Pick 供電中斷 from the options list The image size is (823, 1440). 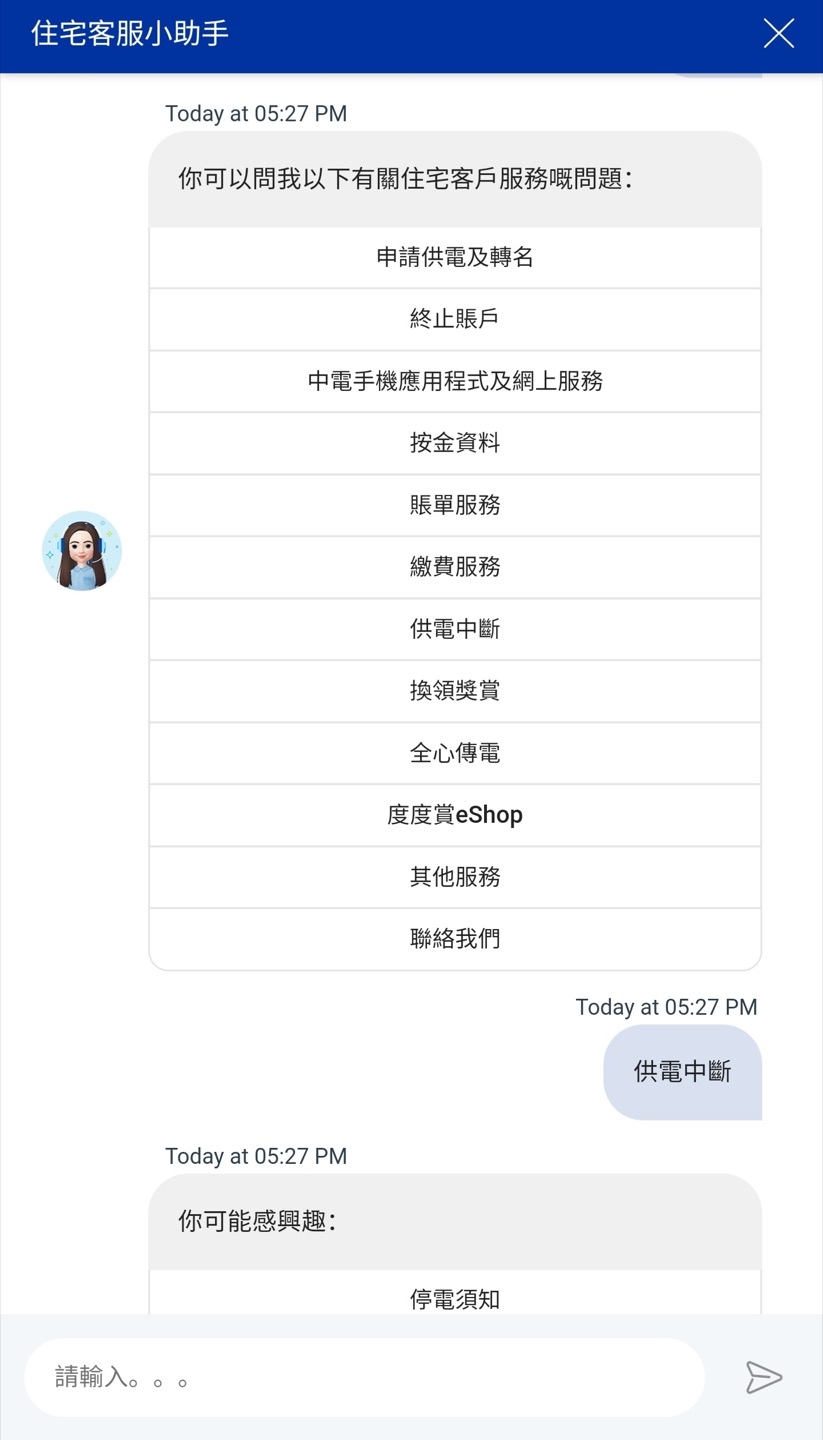[x=455, y=630]
